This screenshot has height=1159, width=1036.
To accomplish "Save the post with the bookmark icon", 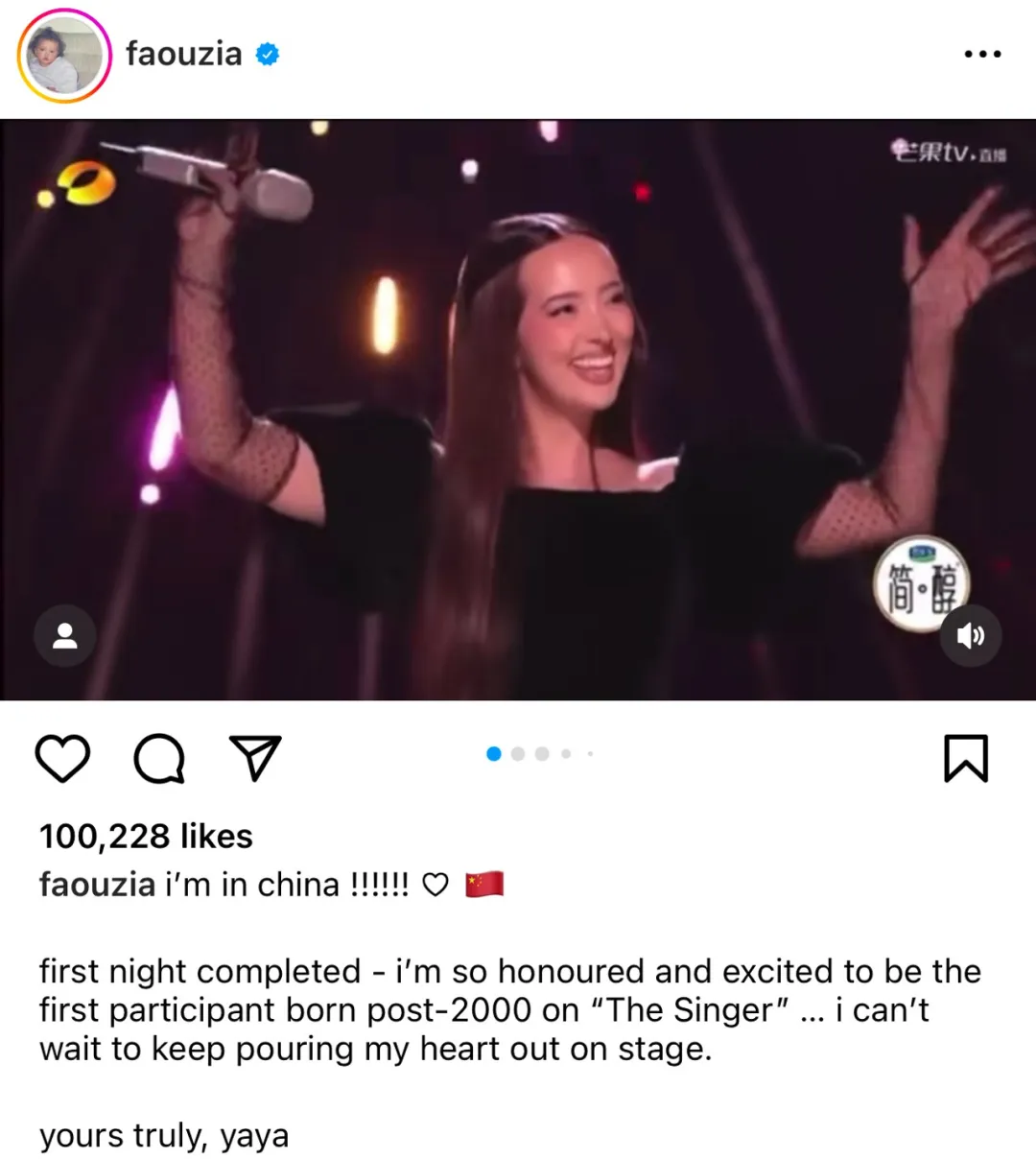I will pos(965,758).
